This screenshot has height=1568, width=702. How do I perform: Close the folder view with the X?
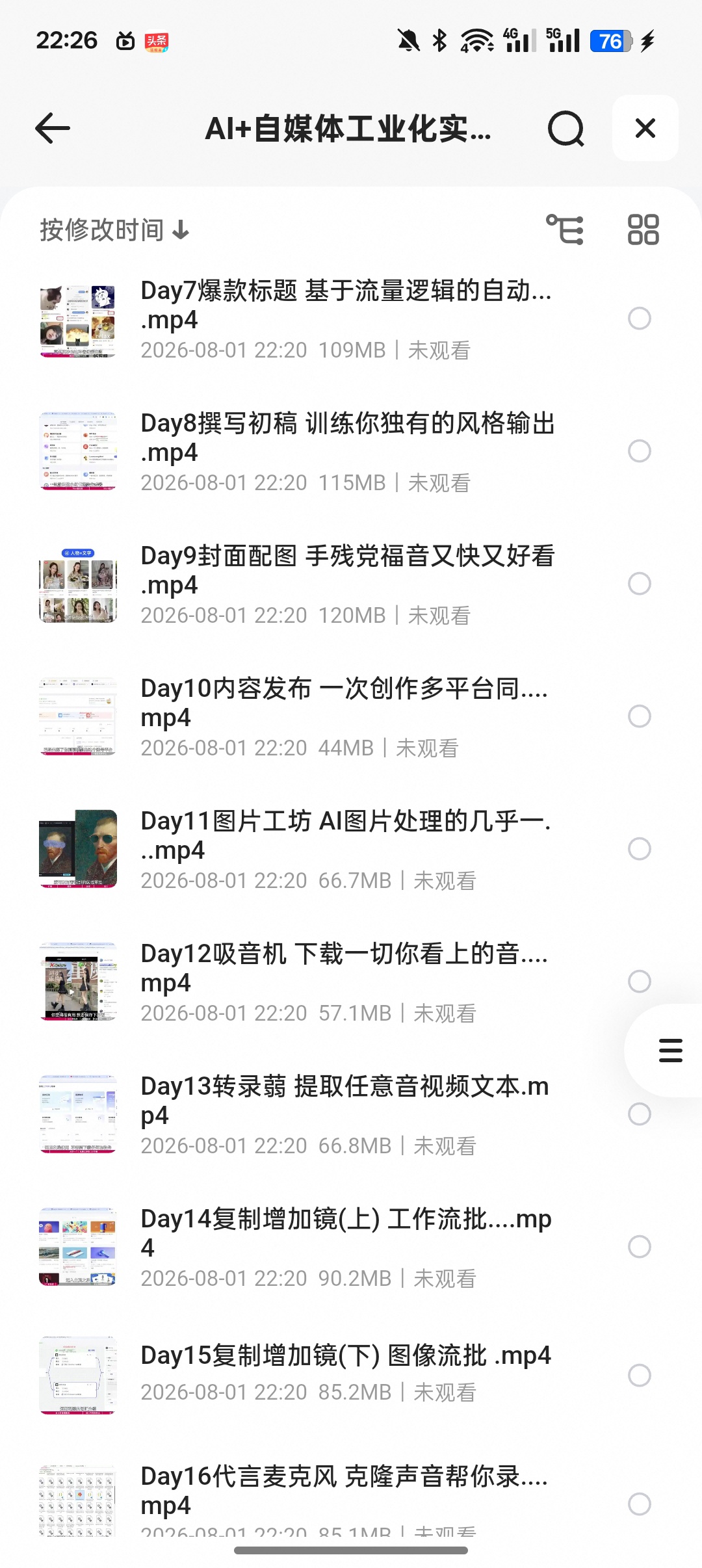645,128
